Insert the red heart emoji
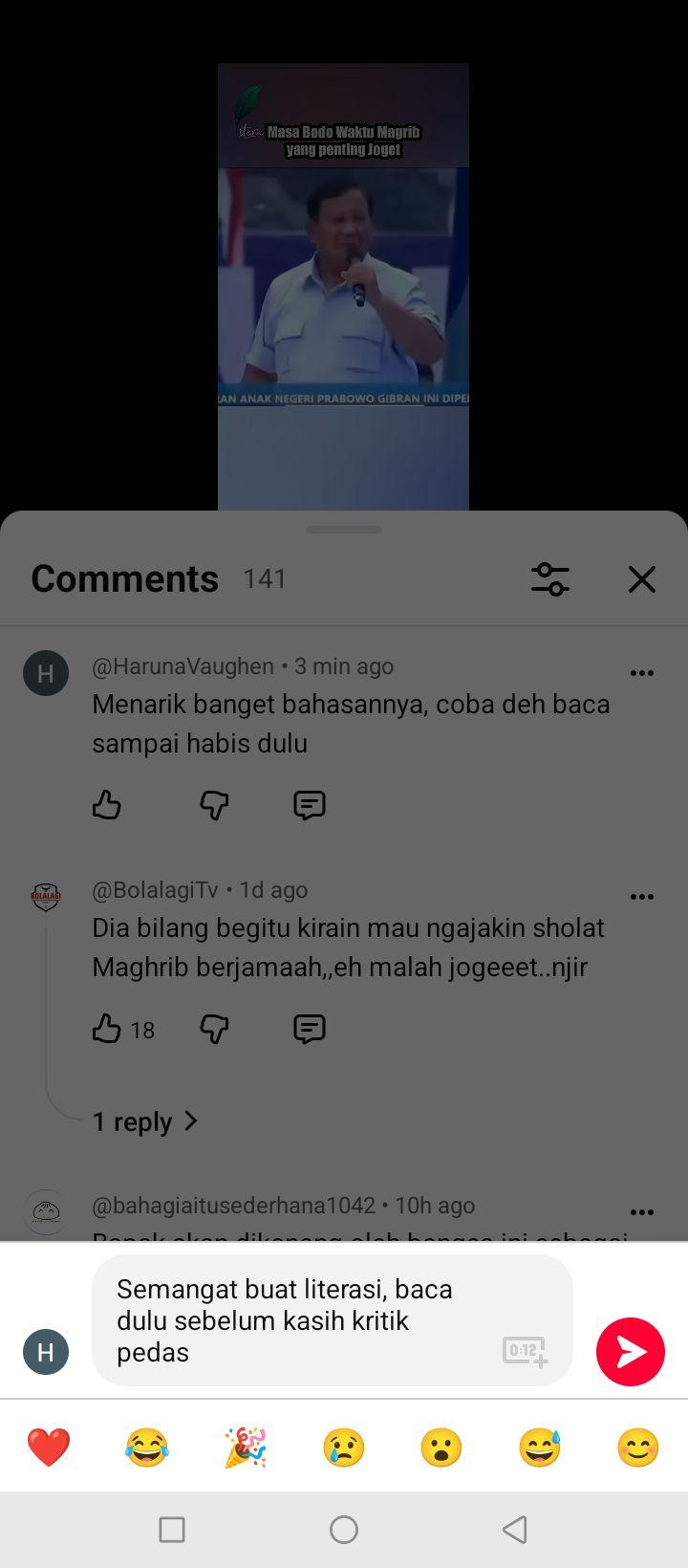Image resolution: width=688 pixels, height=1568 pixels. pos(49,1447)
